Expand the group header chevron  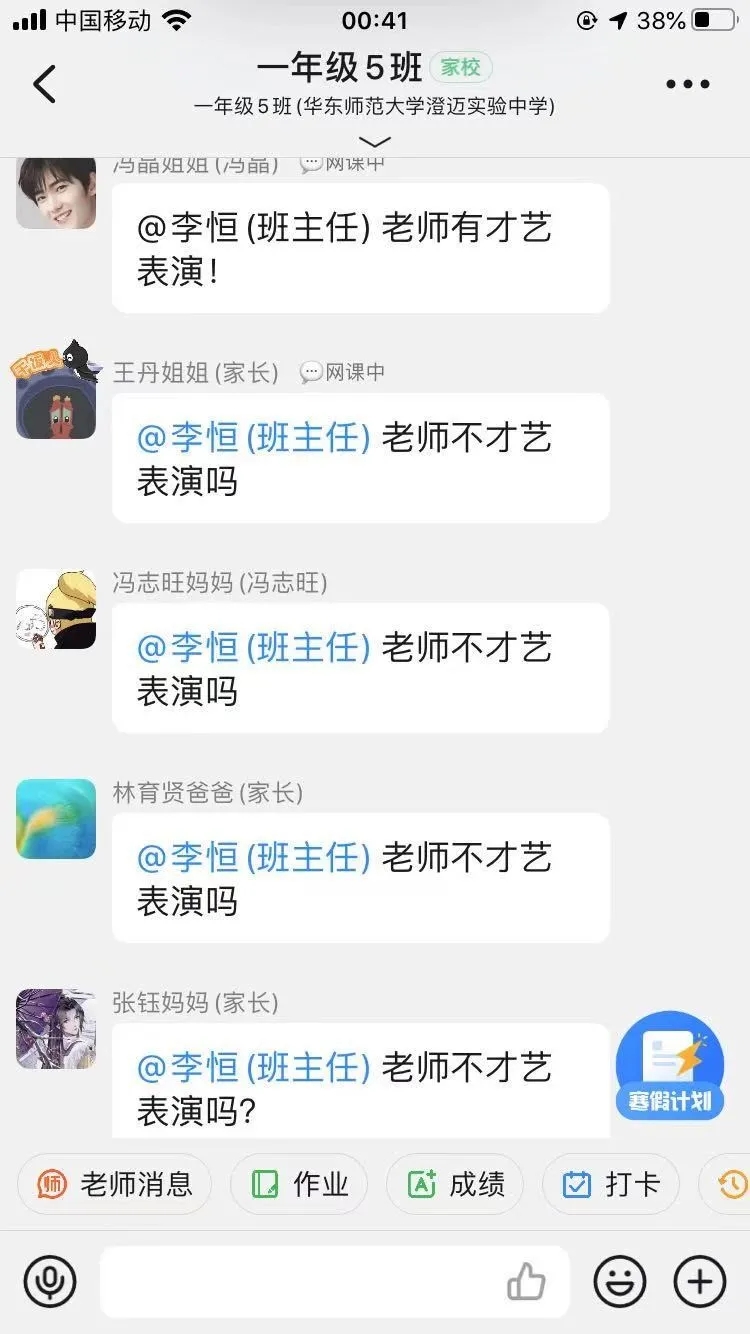coord(375,141)
